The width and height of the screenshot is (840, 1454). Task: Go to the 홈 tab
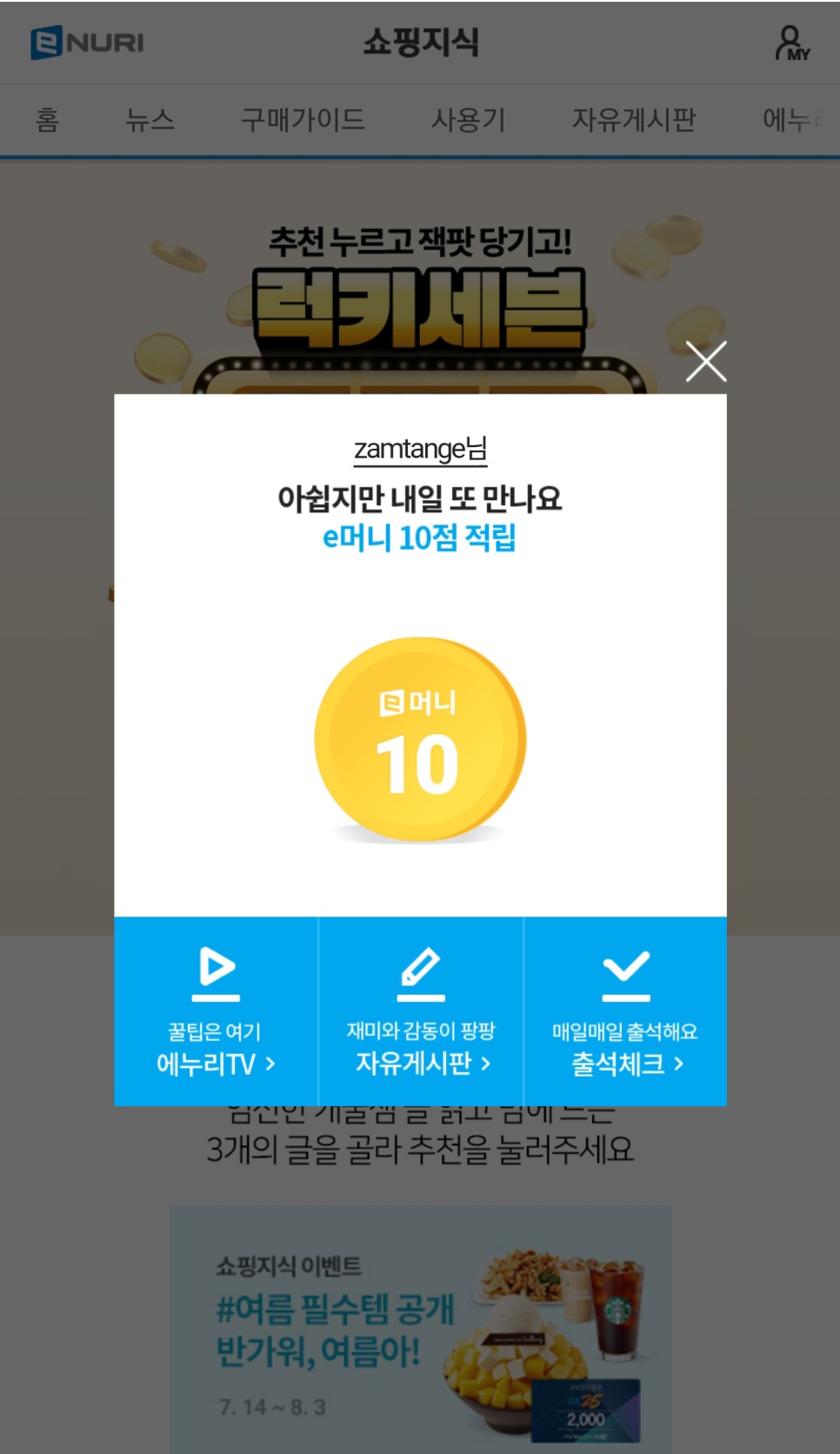point(47,120)
